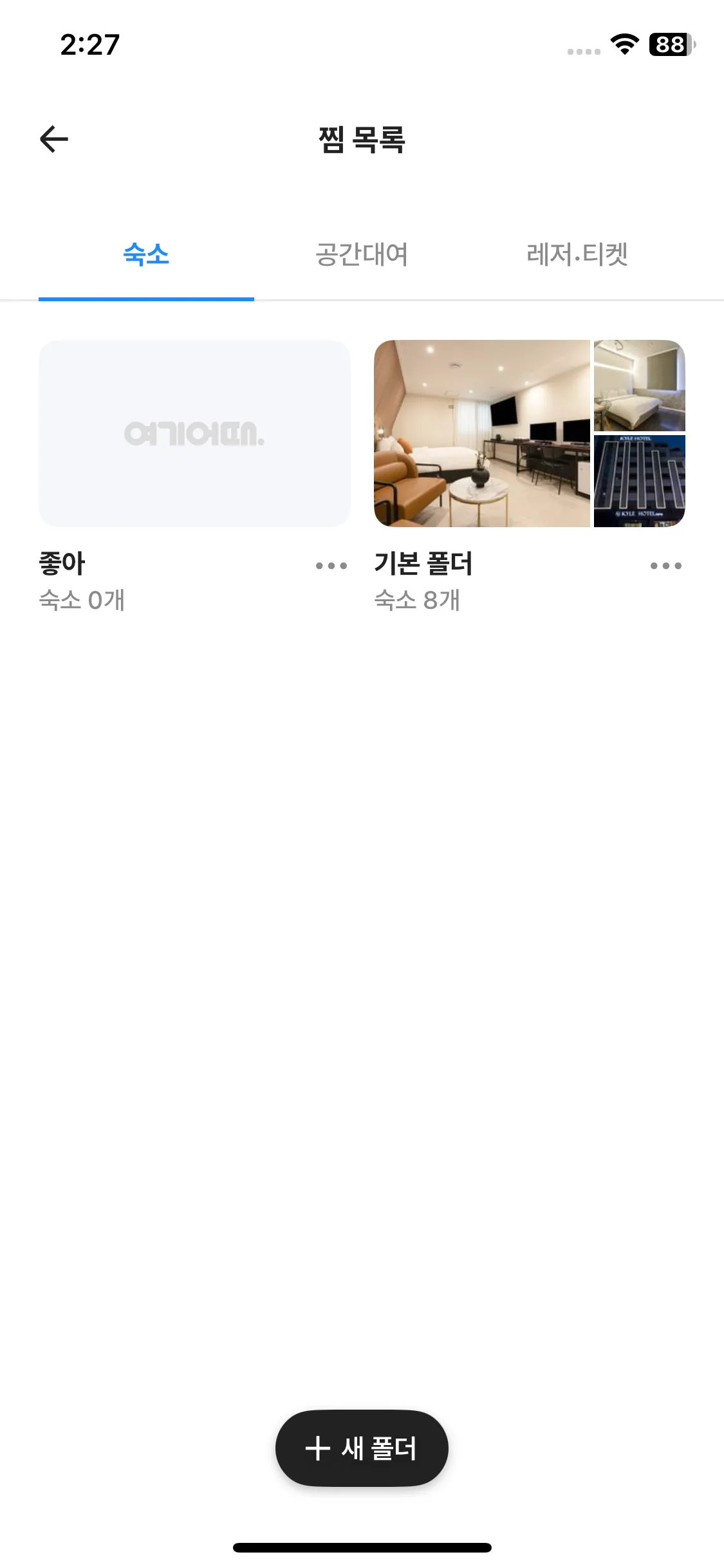Click the small bedroom thumbnail top right
The width and height of the screenshot is (724, 1568).
click(x=640, y=387)
